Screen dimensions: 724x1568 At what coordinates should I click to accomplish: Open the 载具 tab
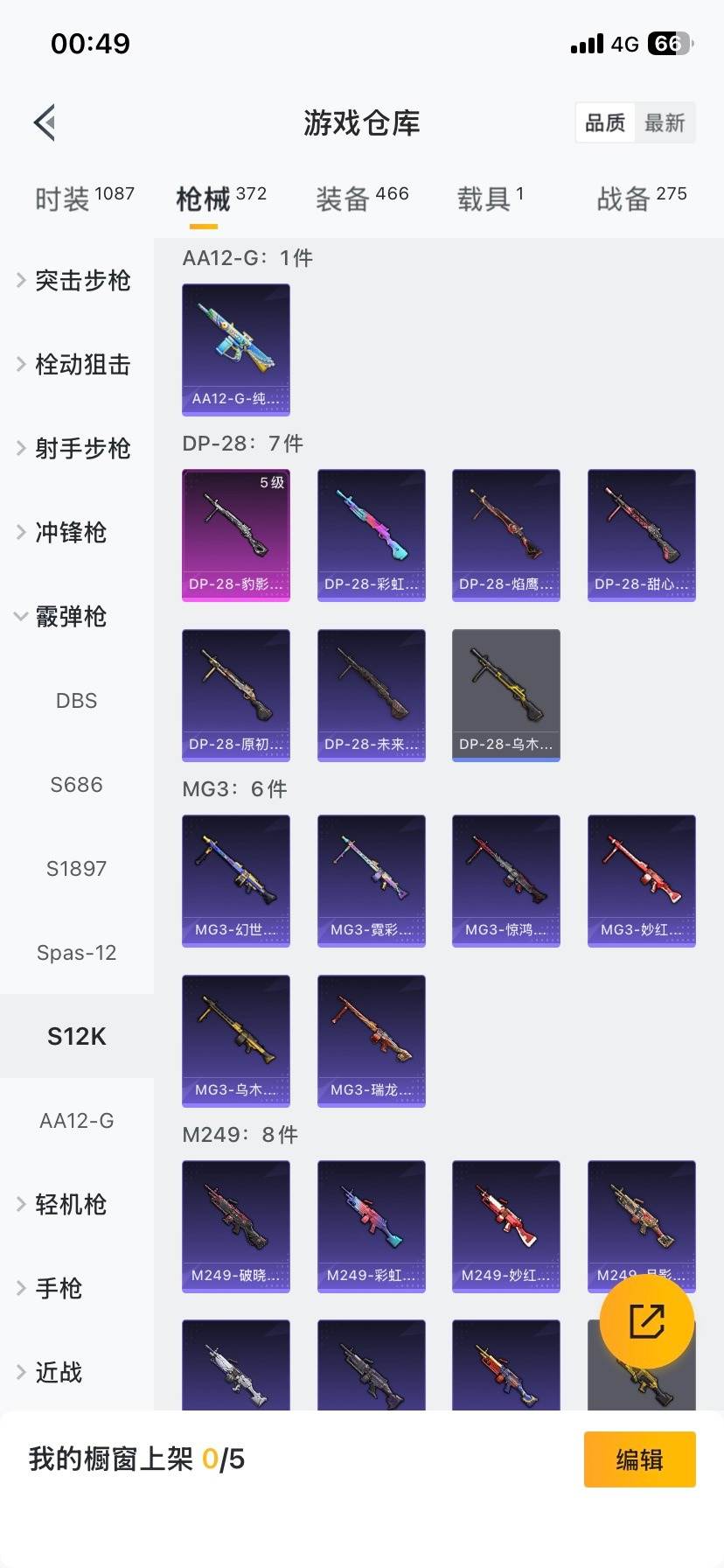(x=490, y=198)
